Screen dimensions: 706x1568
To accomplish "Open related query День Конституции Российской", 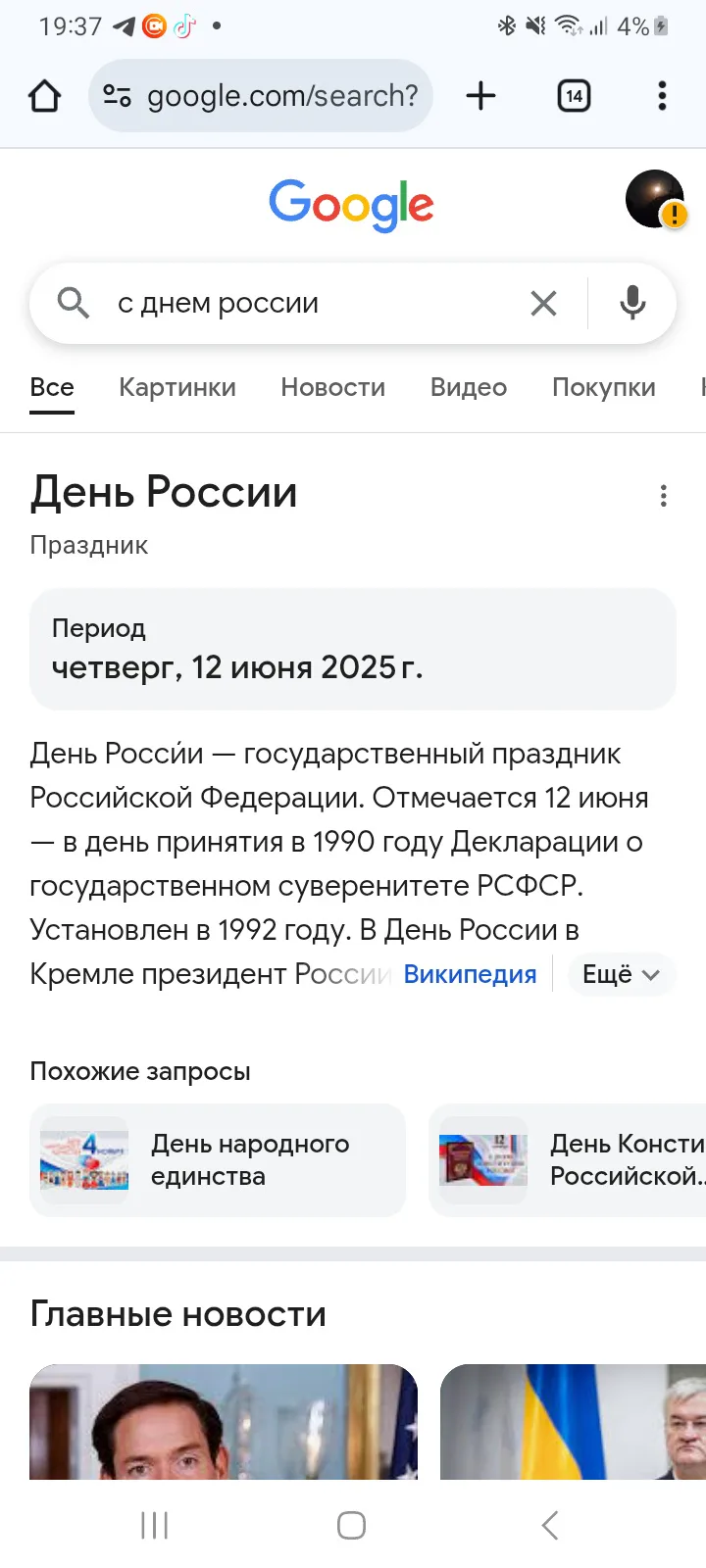I will pyautogui.click(x=568, y=1160).
